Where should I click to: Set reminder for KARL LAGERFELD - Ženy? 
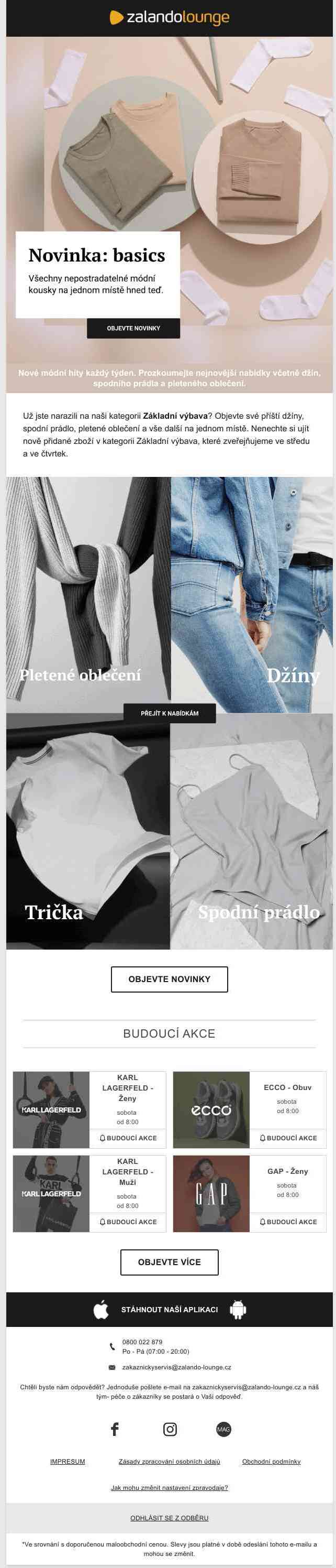coord(128,1138)
